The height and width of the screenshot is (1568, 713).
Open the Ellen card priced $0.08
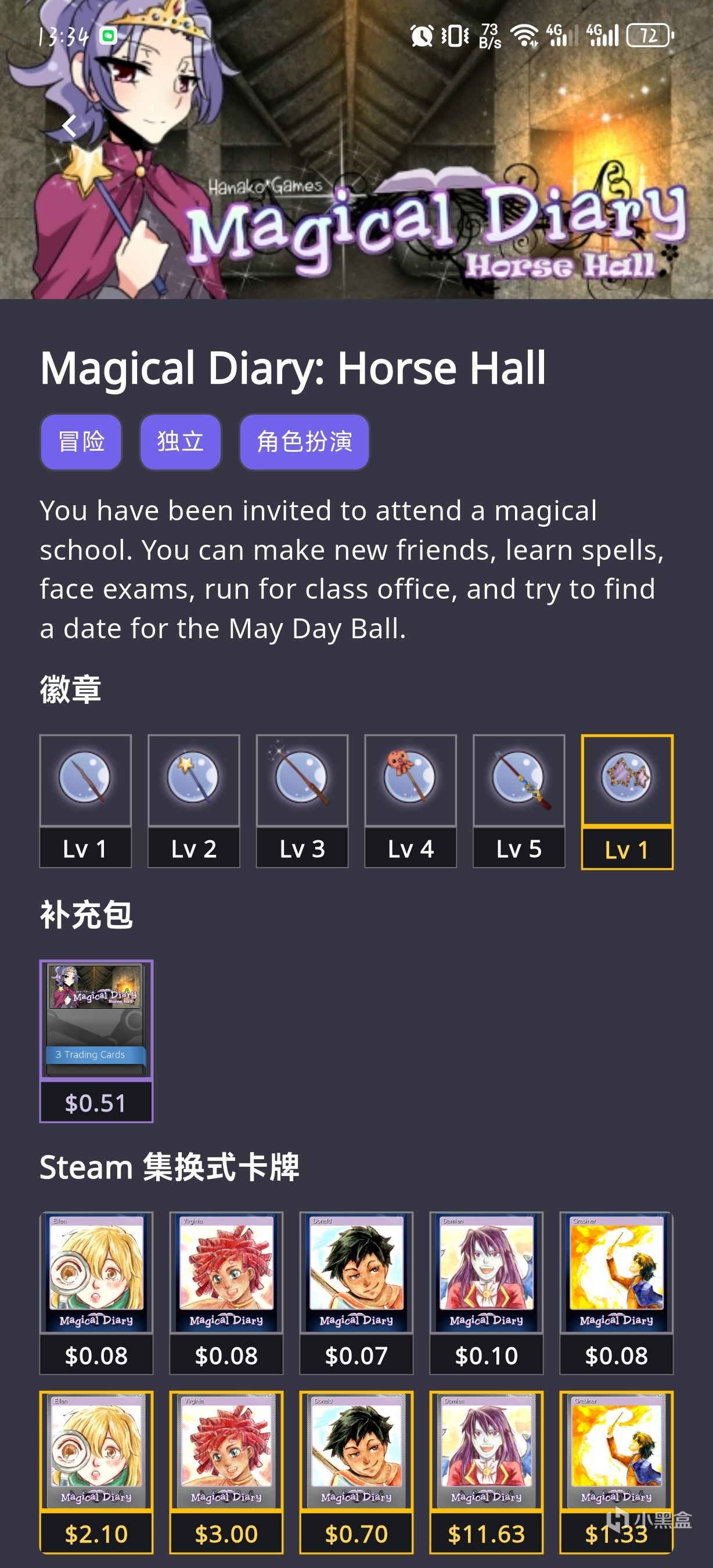click(96, 1292)
